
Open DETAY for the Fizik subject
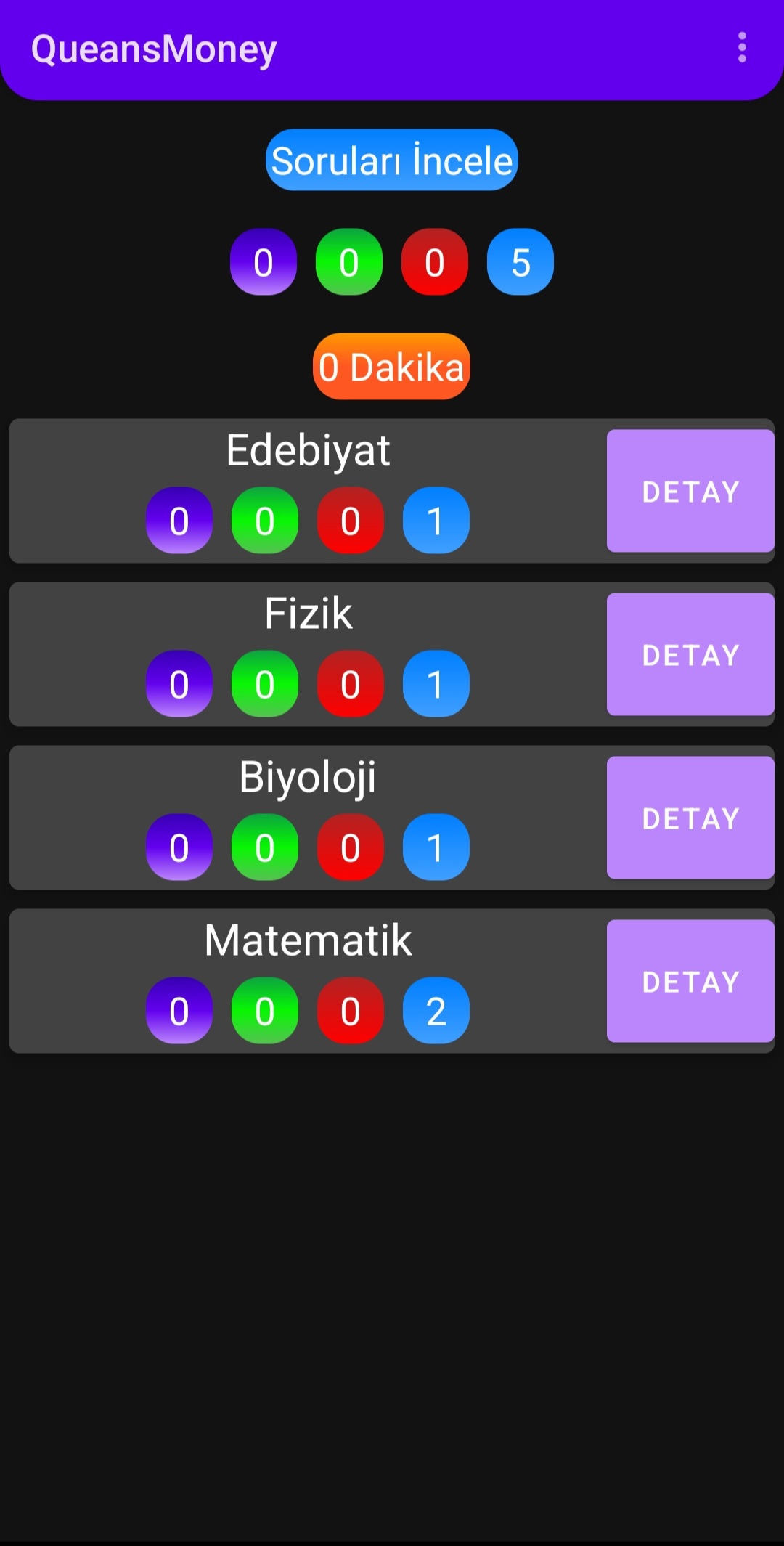click(690, 654)
